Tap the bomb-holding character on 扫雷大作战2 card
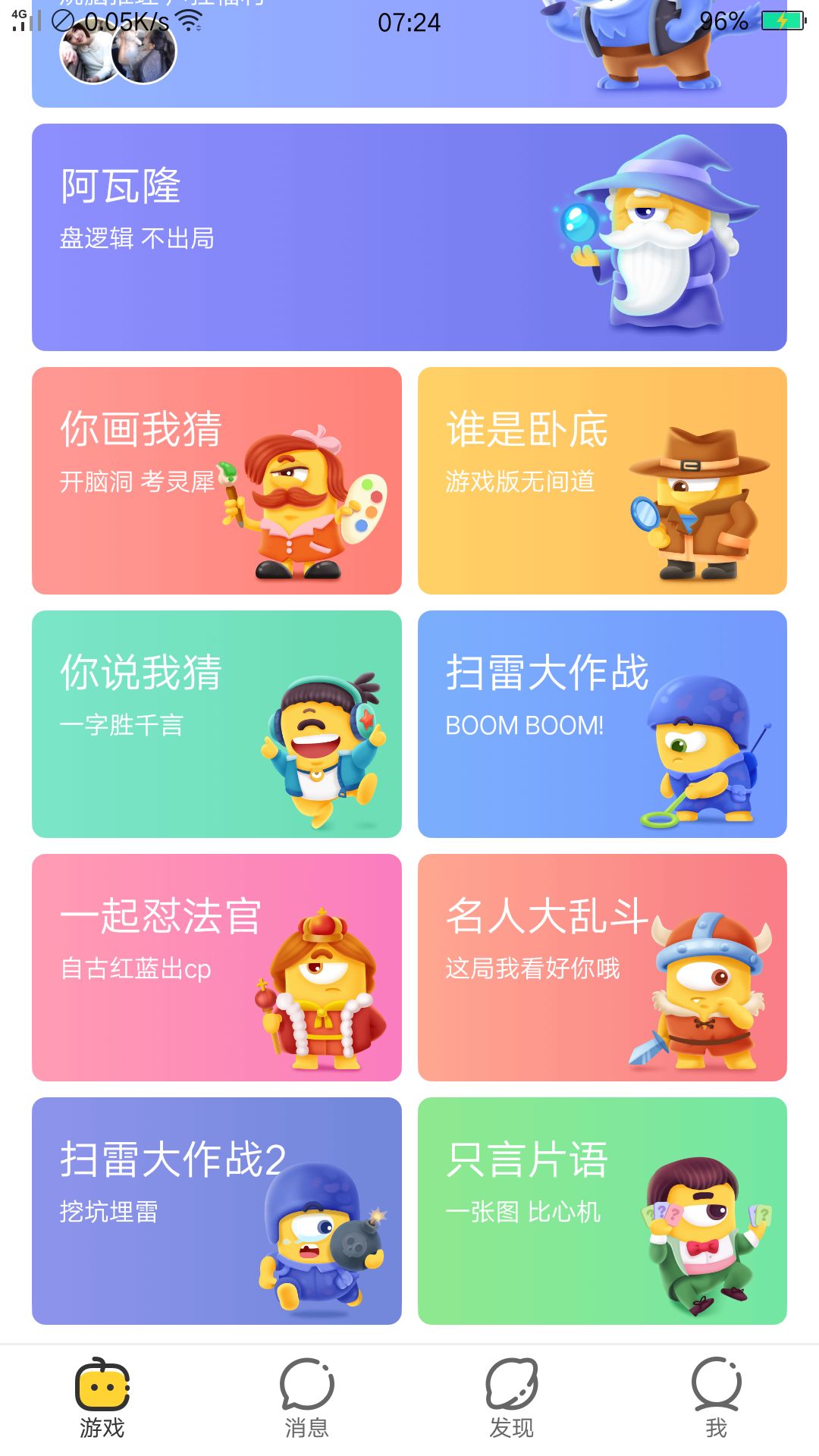This screenshot has width=819, height=1456. [x=318, y=1236]
